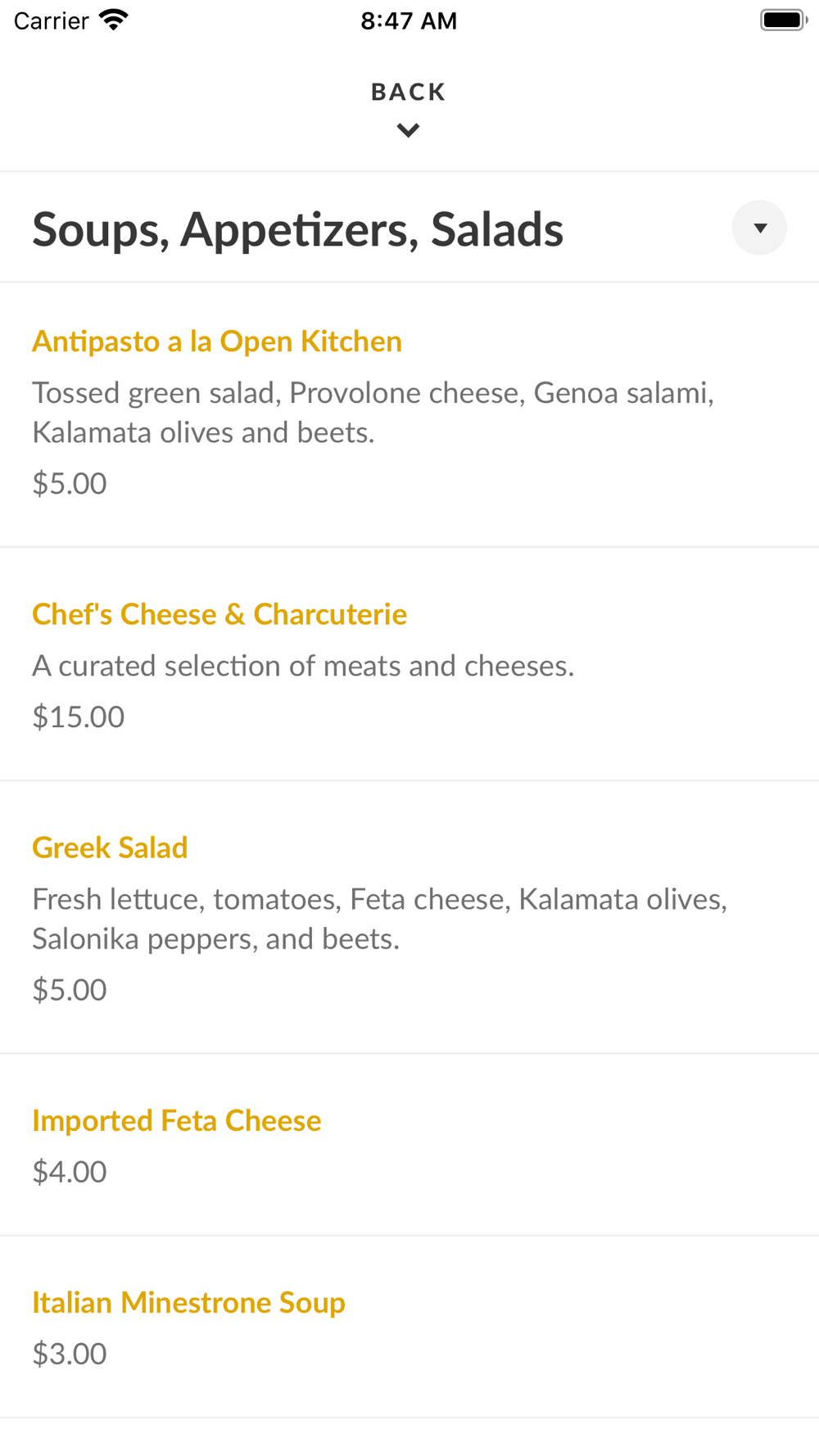Expand the Soups, Appetizers, Salads dropdown
The image size is (819, 1456).
tap(759, 228)
